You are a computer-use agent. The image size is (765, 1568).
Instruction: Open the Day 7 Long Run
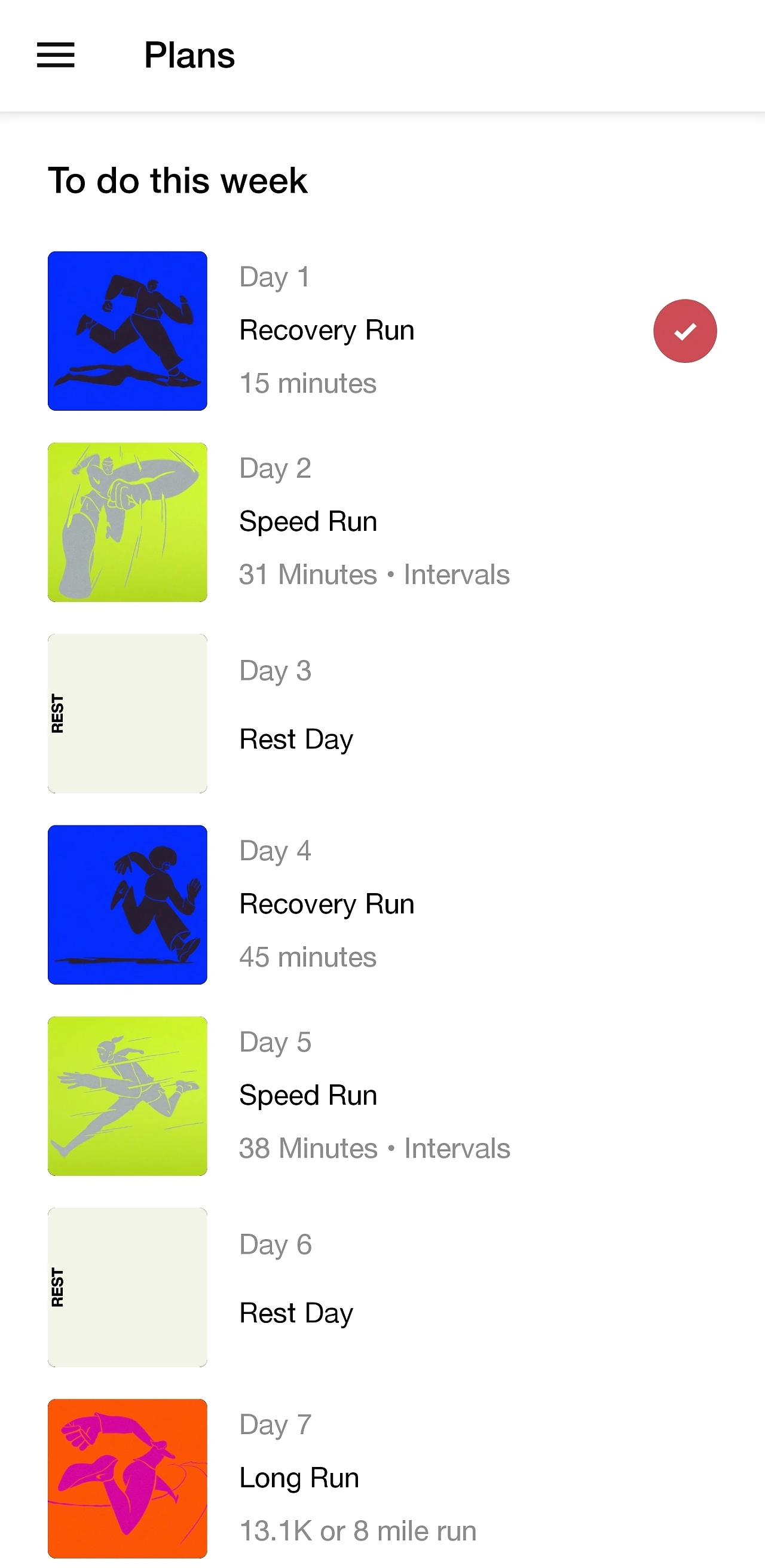click(x=299, y=1478)
